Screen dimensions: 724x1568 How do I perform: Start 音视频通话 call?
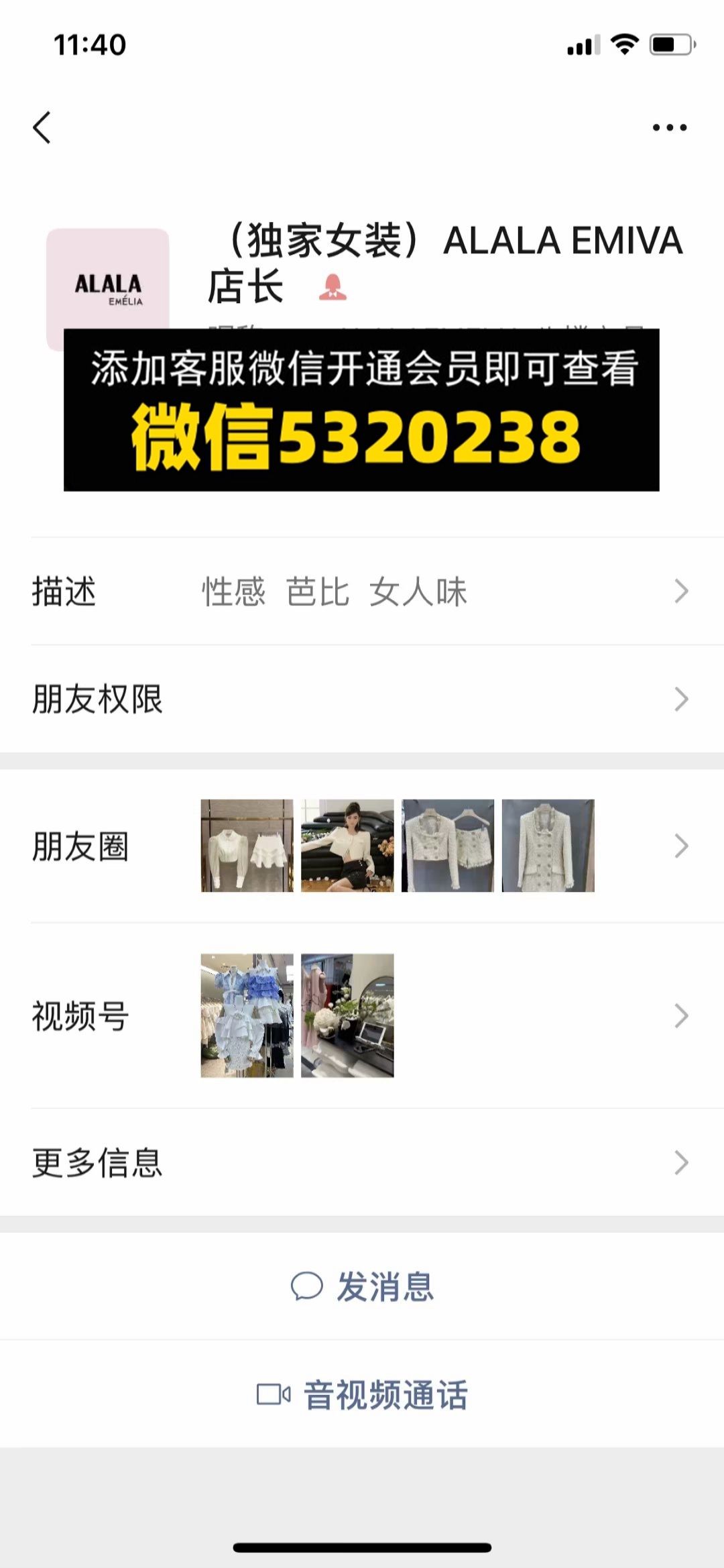363,1395
